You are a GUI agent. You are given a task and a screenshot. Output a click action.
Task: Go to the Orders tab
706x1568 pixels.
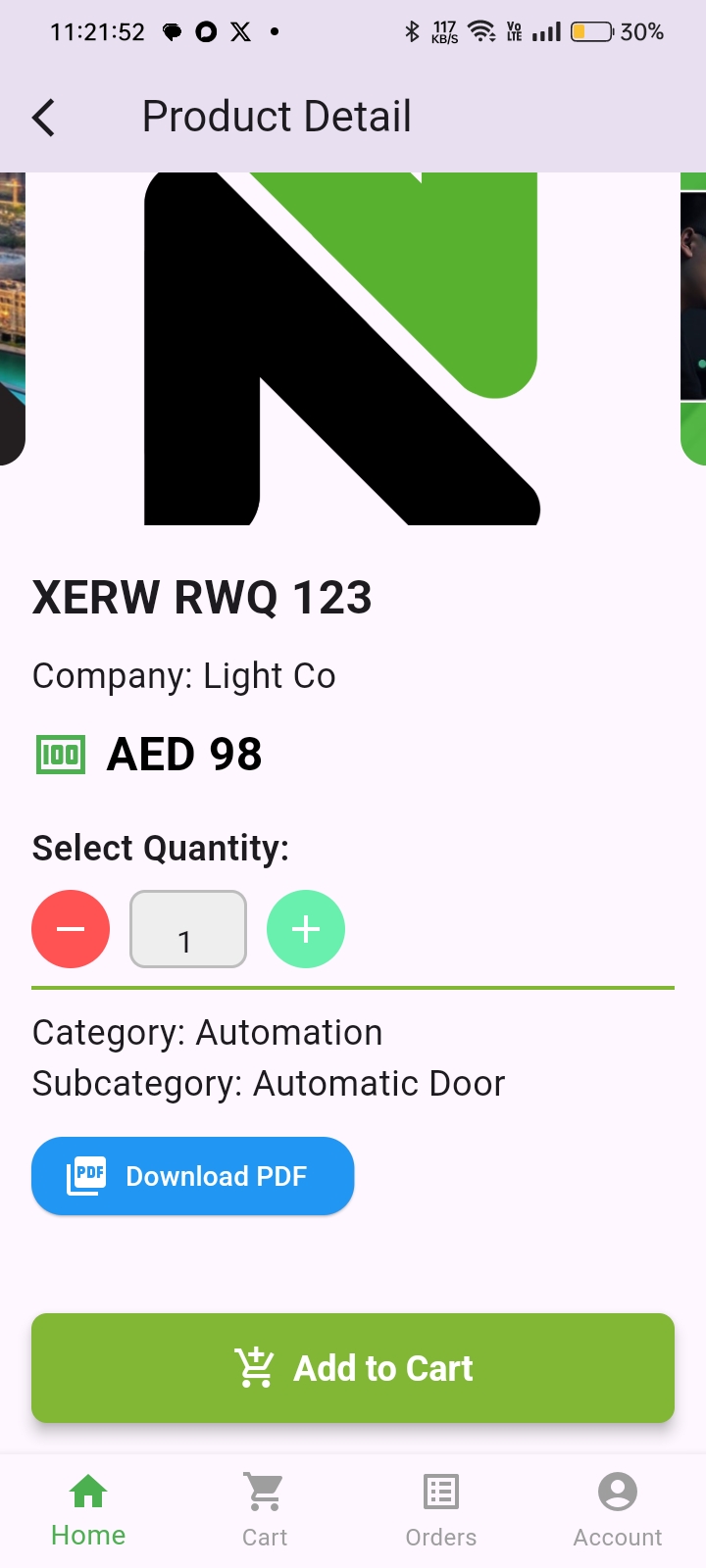pyautogui.click(x=441, y=1511)
